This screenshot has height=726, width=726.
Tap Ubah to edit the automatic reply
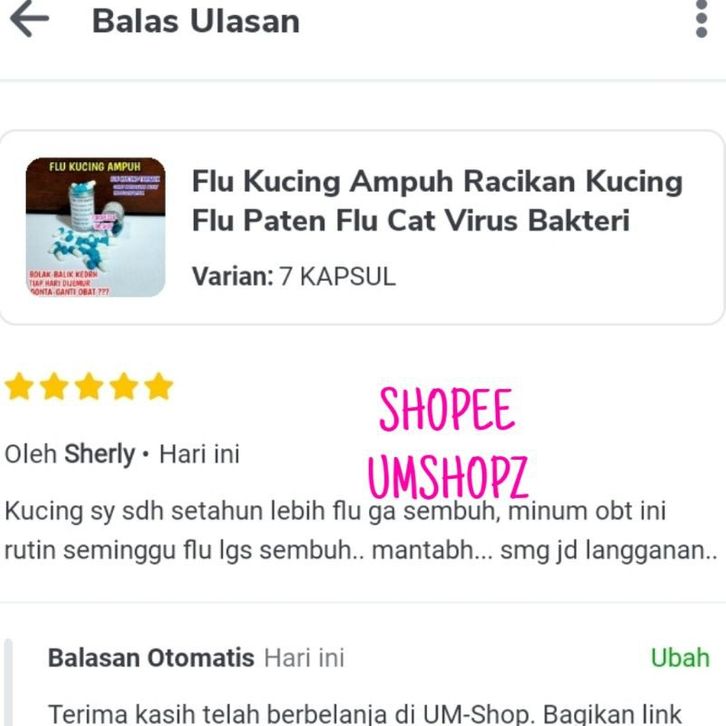[679, 658]
